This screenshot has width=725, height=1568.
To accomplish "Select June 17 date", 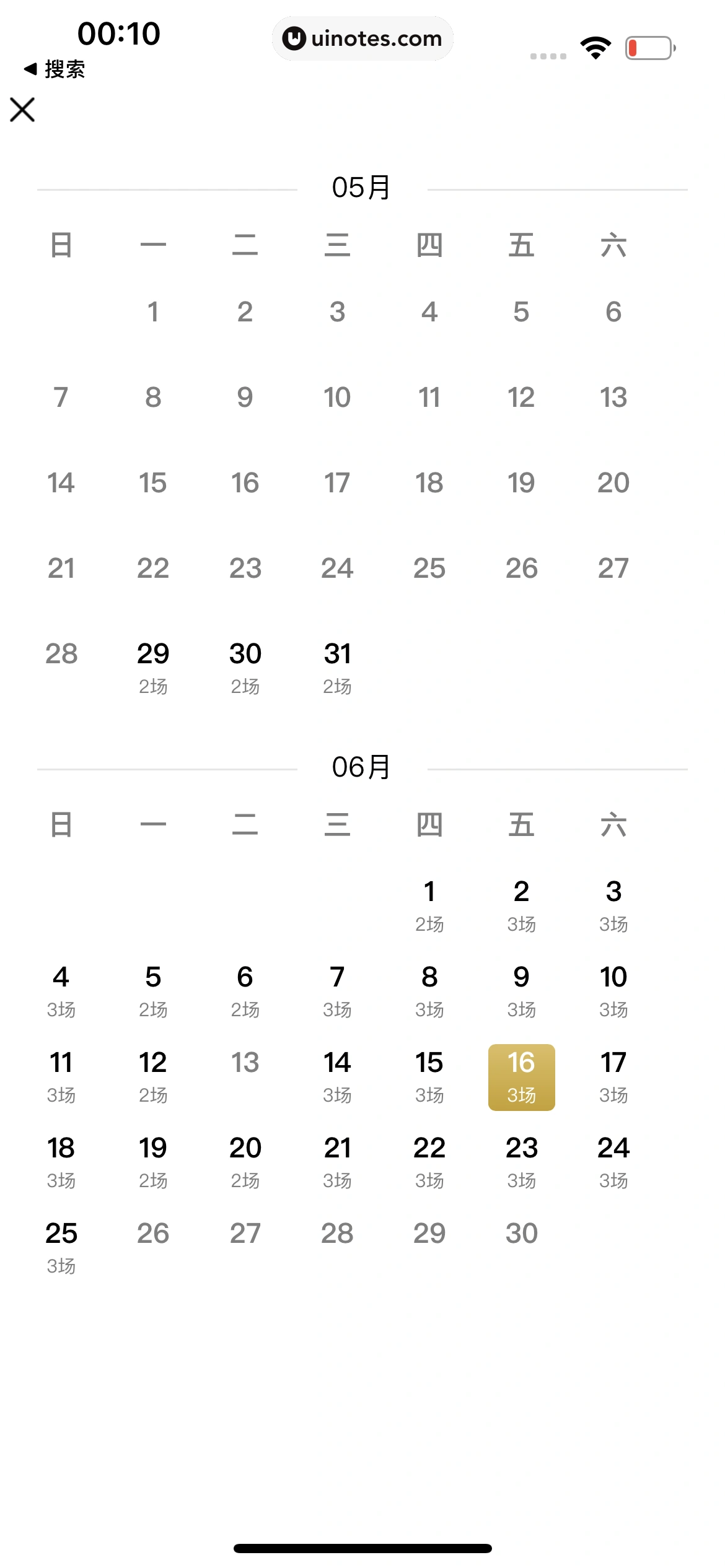I will [x=613, y=1076].
